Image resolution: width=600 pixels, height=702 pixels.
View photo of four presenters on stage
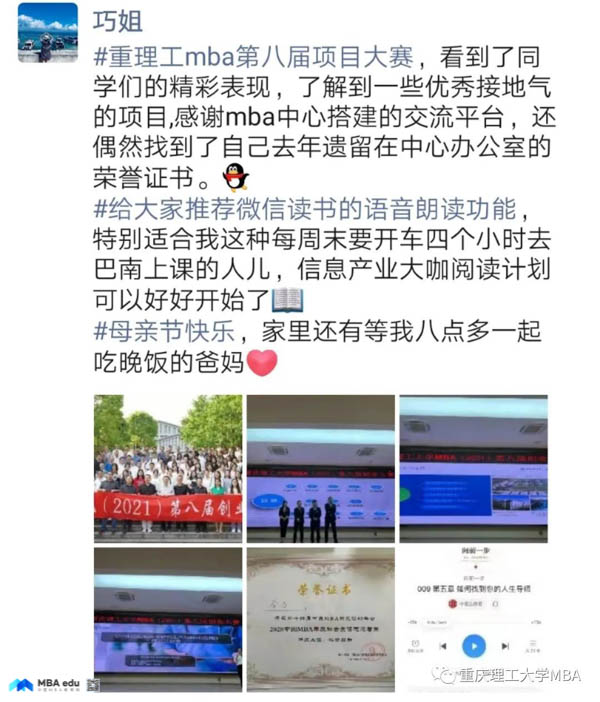[x=319, y=468]
